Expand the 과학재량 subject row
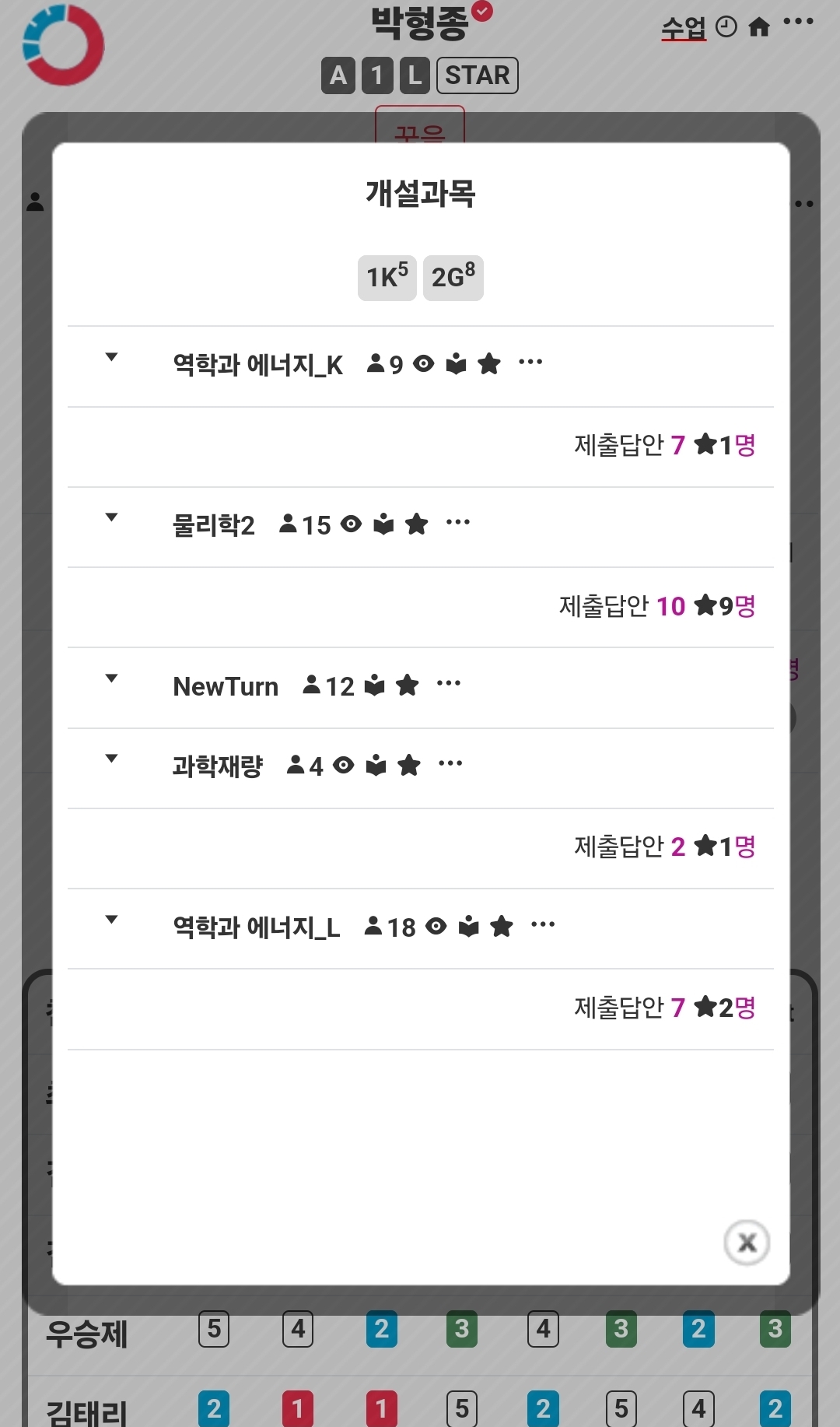 (111, 759)
